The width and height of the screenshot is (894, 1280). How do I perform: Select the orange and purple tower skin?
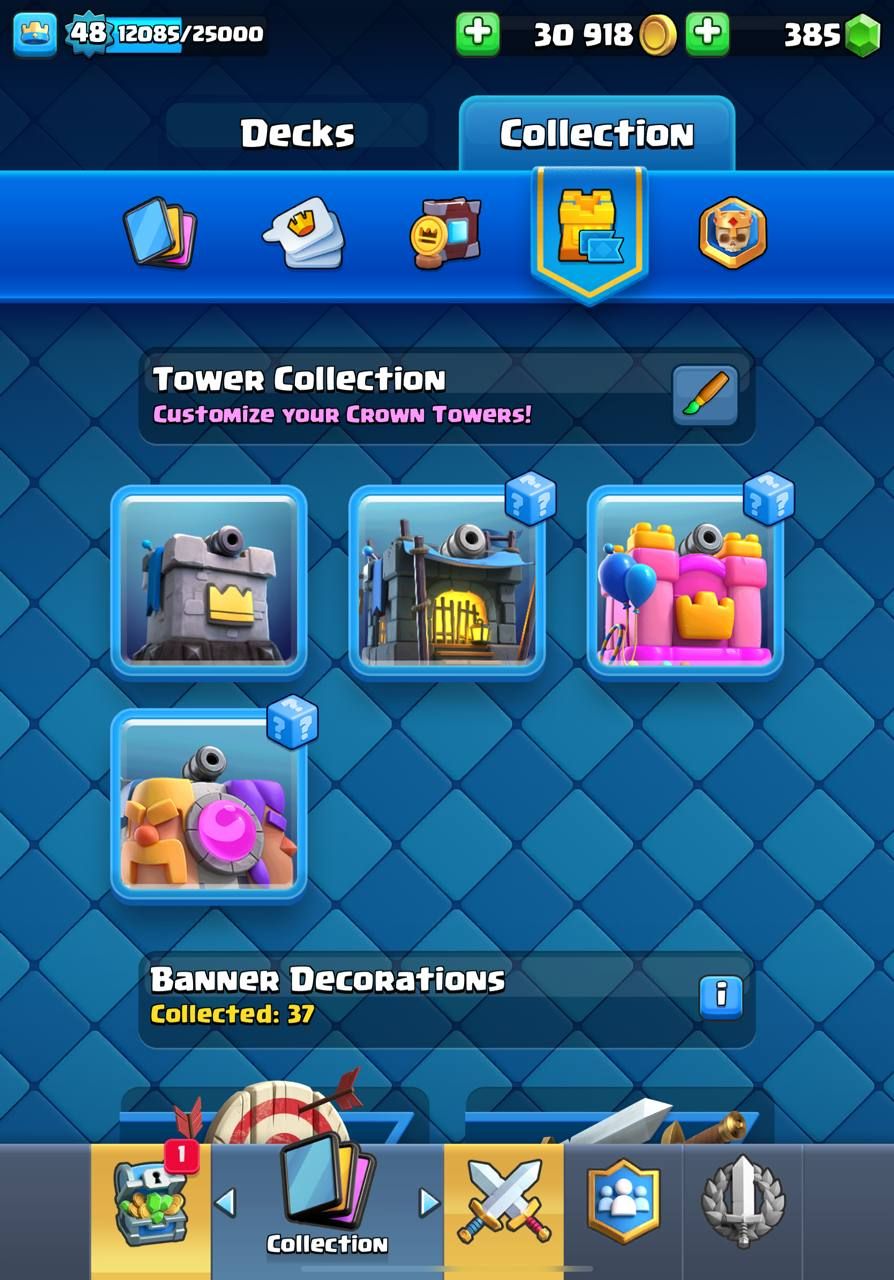click(209, 804)
